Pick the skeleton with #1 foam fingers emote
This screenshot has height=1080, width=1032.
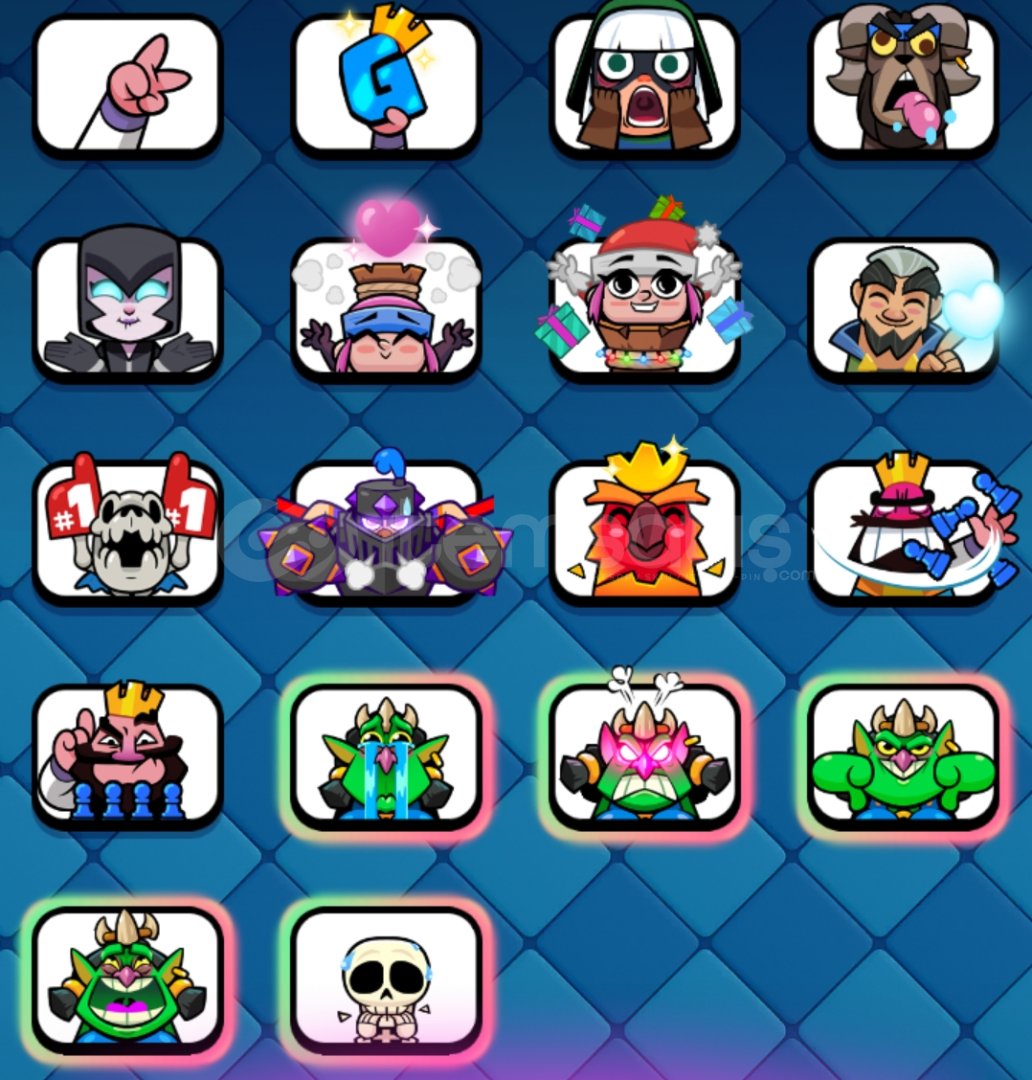click(127, 532)
